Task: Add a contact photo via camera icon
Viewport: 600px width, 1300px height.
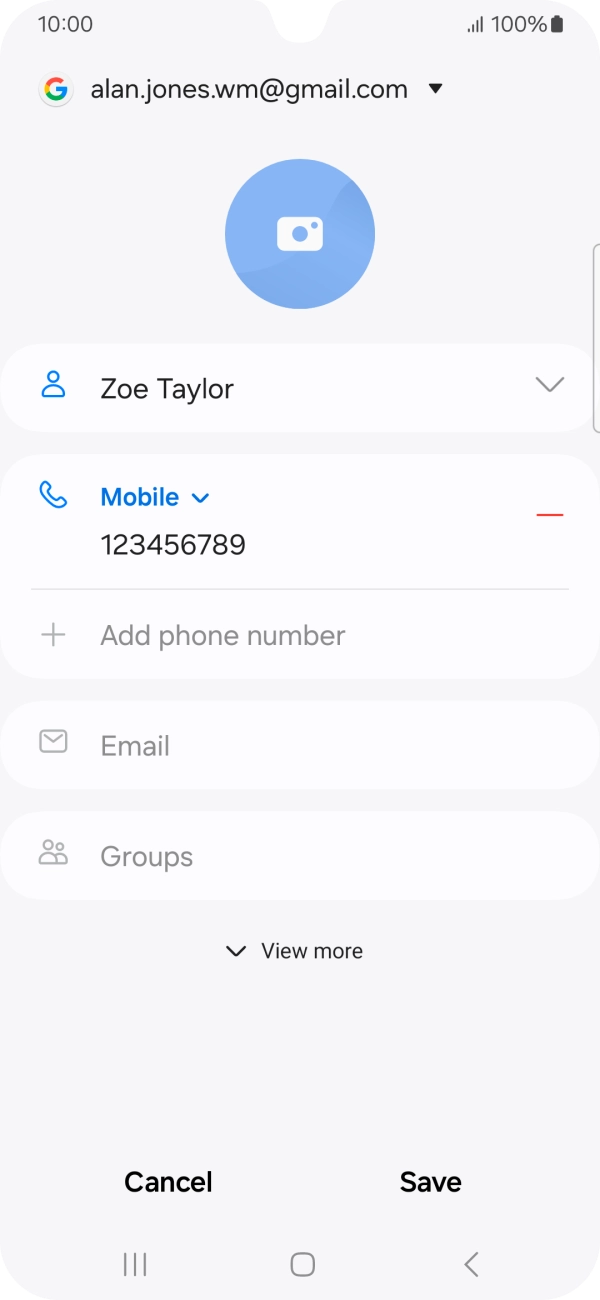Action: point(300,235)
